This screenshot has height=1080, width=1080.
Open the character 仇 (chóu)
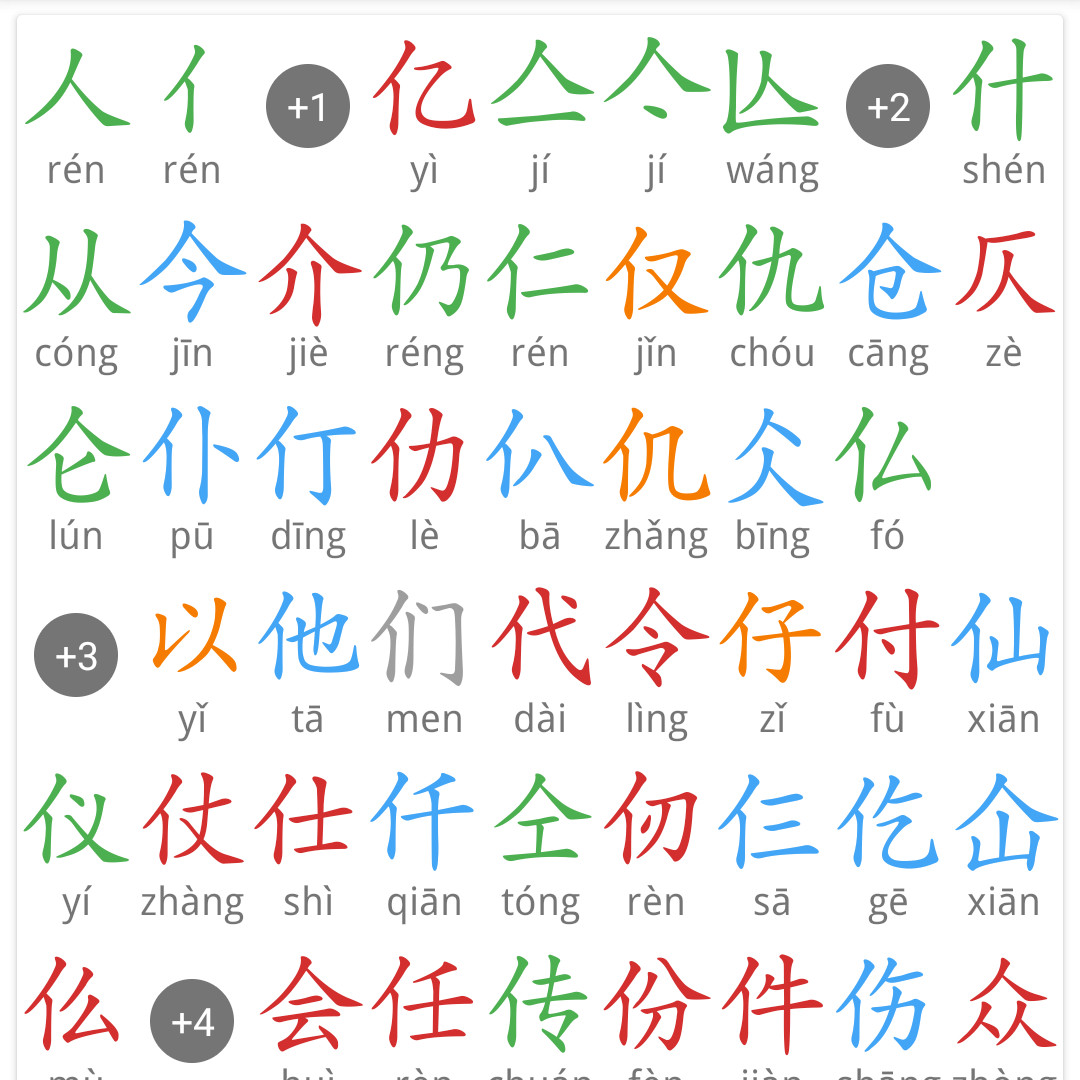coord(771,272)
